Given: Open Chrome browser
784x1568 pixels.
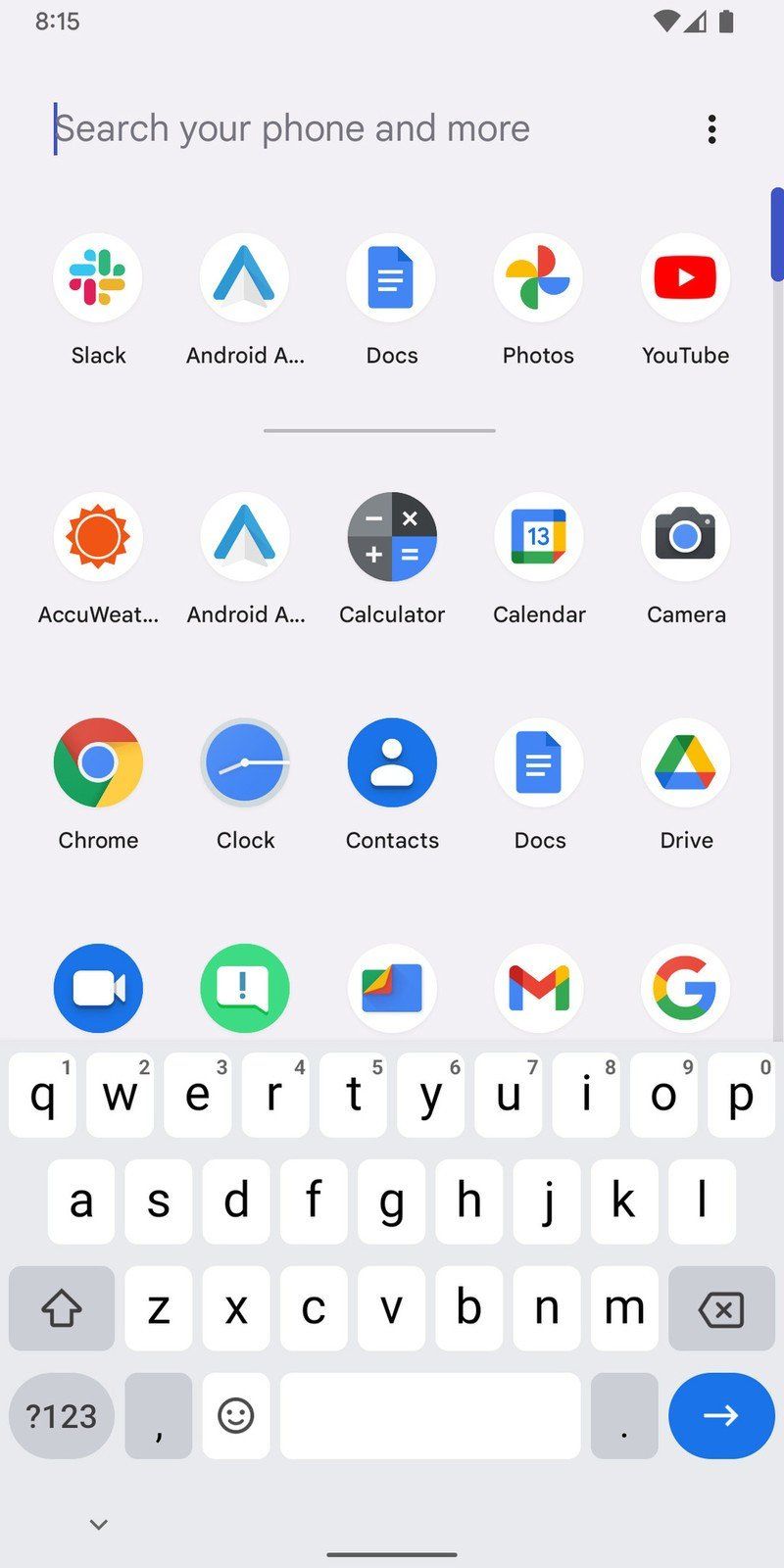Looking at the screenshot, I should 98,762.
